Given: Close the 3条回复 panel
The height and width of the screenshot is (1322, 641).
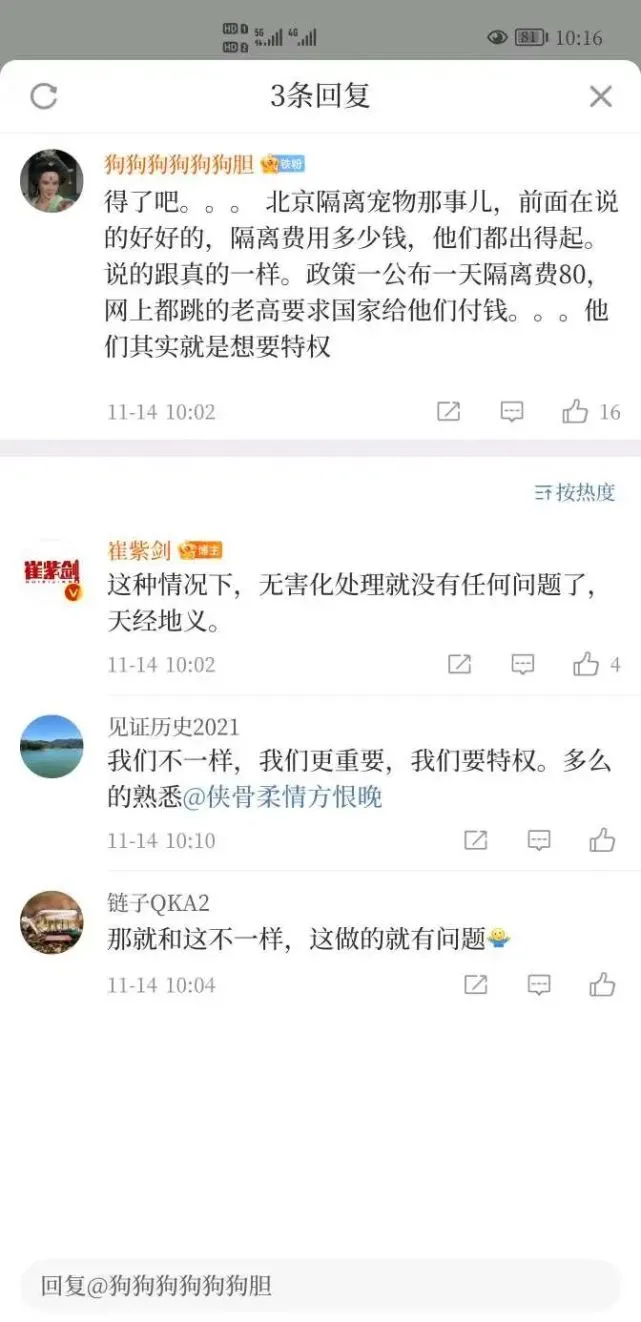Looking at the screenshot, I should 600,96.
